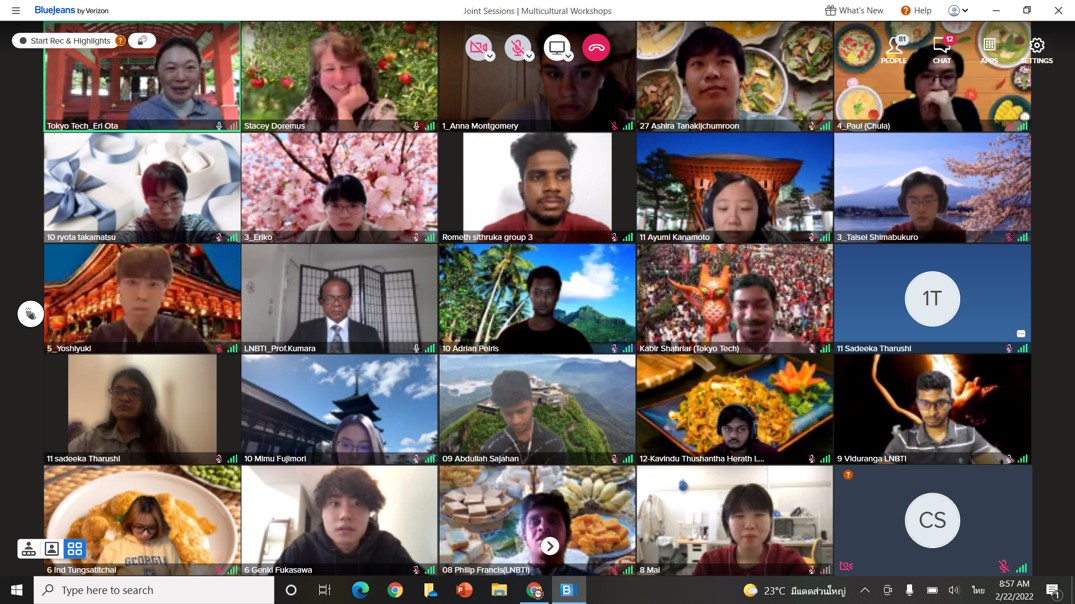This screenshot has height=604, width=1075.
Task: Open the hand gesture reactions button
Action: (30, 314)
